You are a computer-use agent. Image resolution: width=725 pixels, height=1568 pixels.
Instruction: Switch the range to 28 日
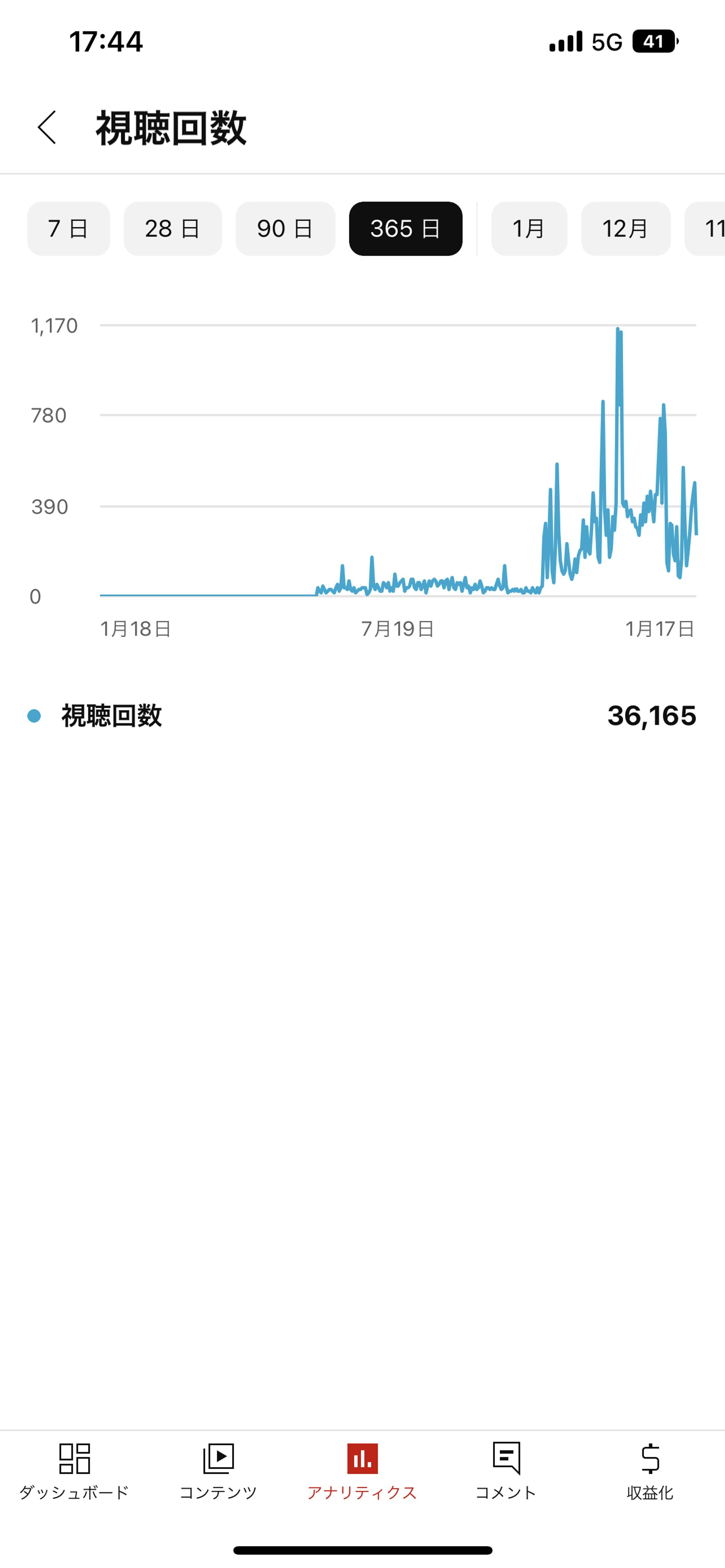click(x=173, y=229)
